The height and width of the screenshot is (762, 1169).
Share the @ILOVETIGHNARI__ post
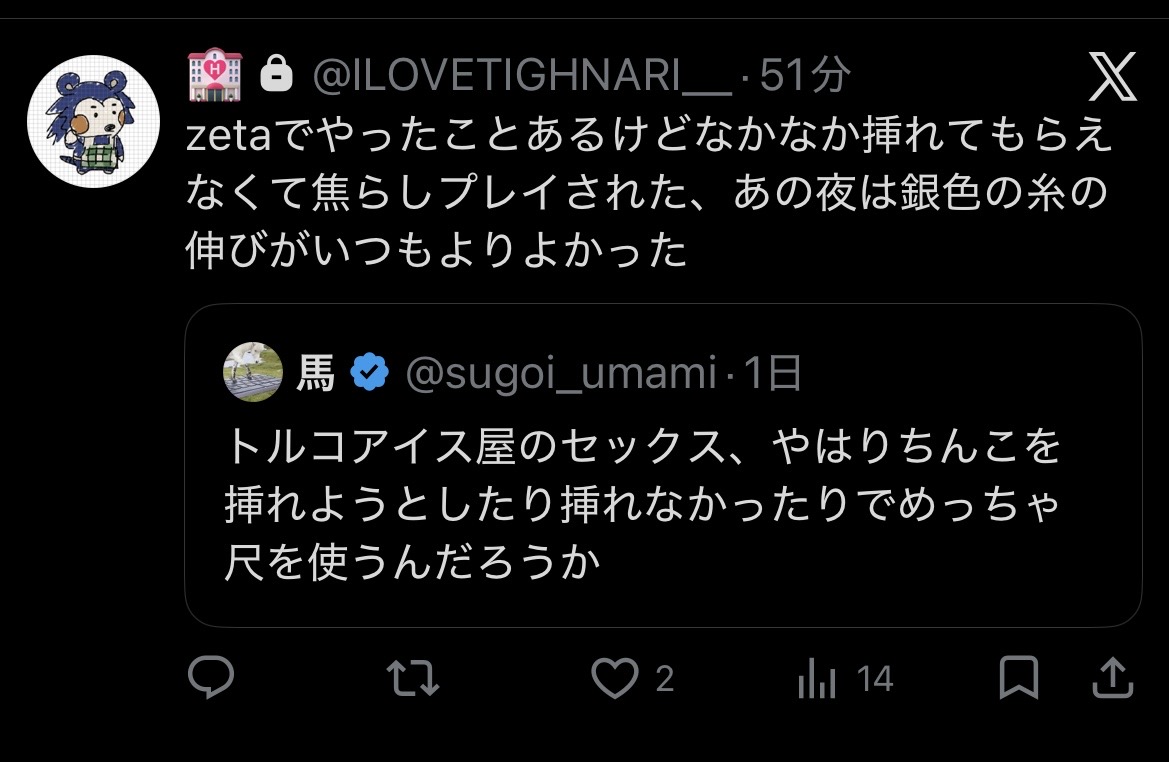click(1112, 679)
